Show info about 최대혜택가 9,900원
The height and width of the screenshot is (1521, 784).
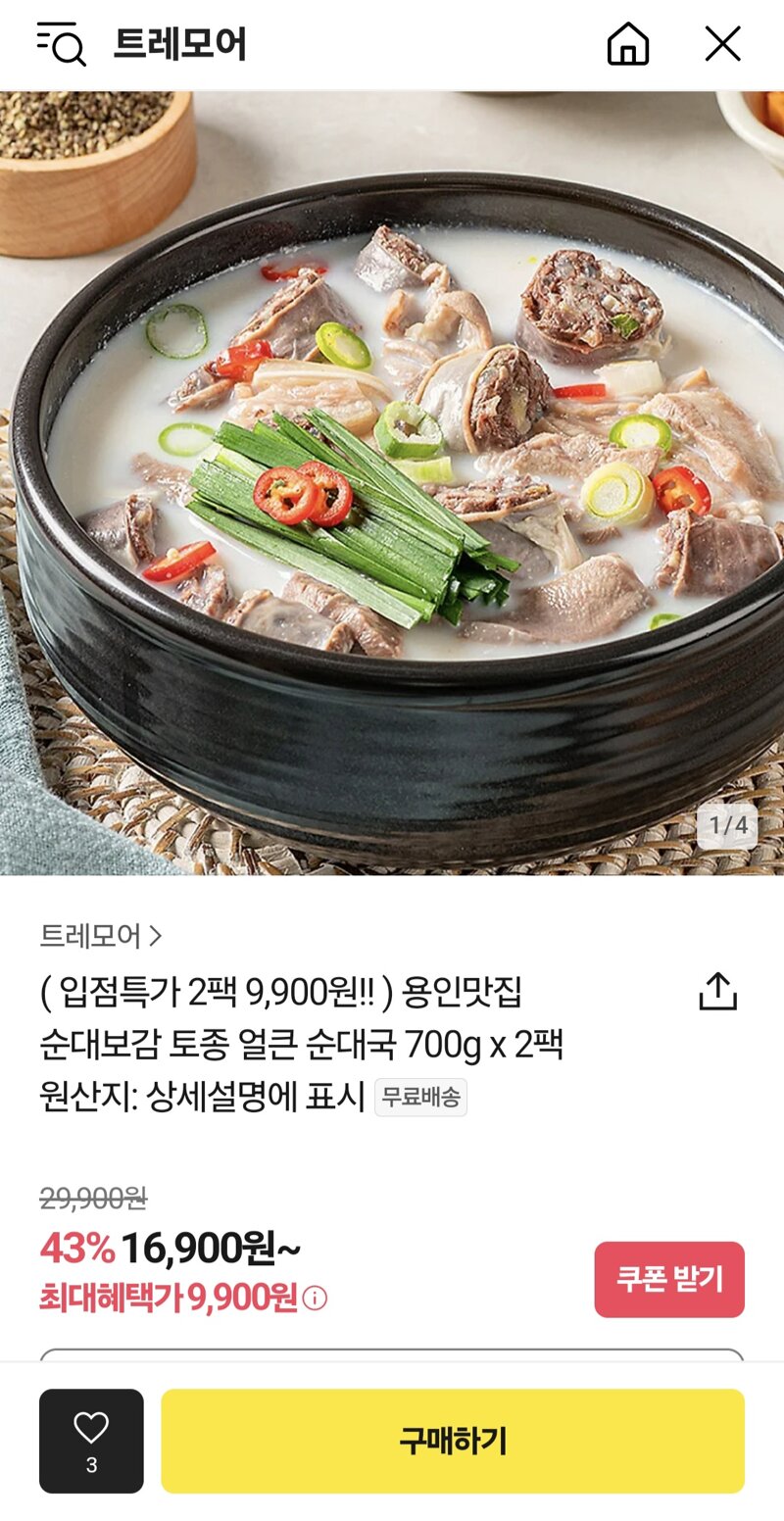click(x=316, y=1299)
